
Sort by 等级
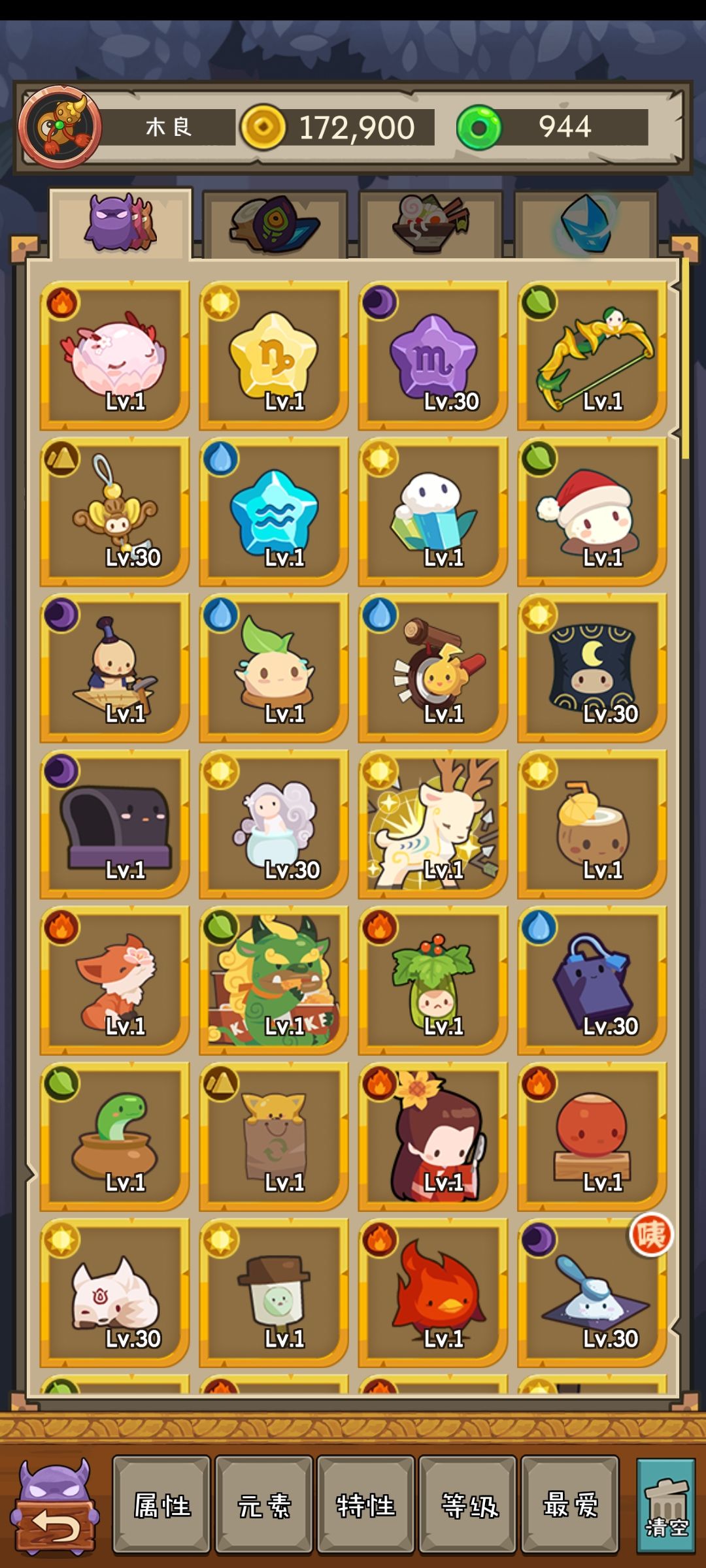click(x=468, y=1506)
